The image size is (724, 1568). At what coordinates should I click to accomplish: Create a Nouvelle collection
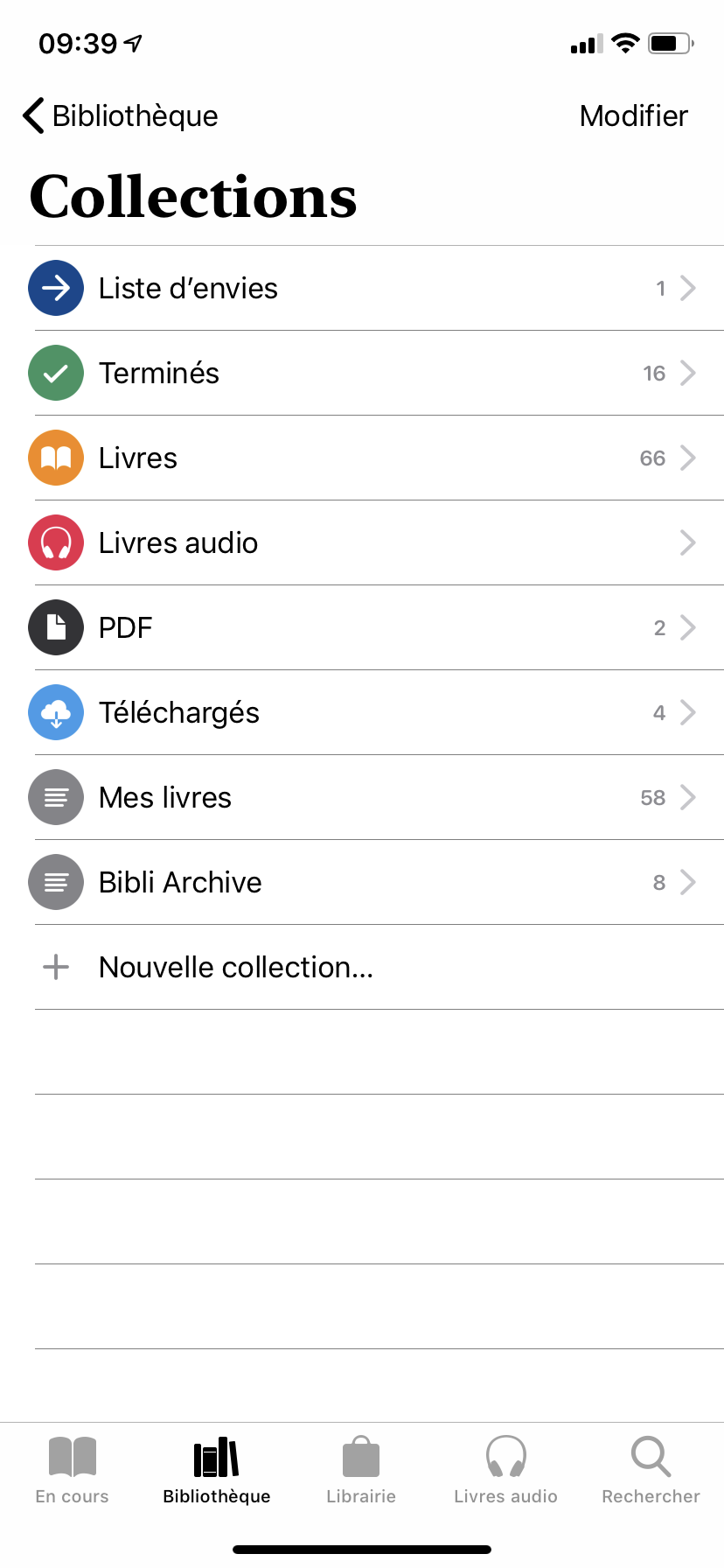(x=235, y=967)
